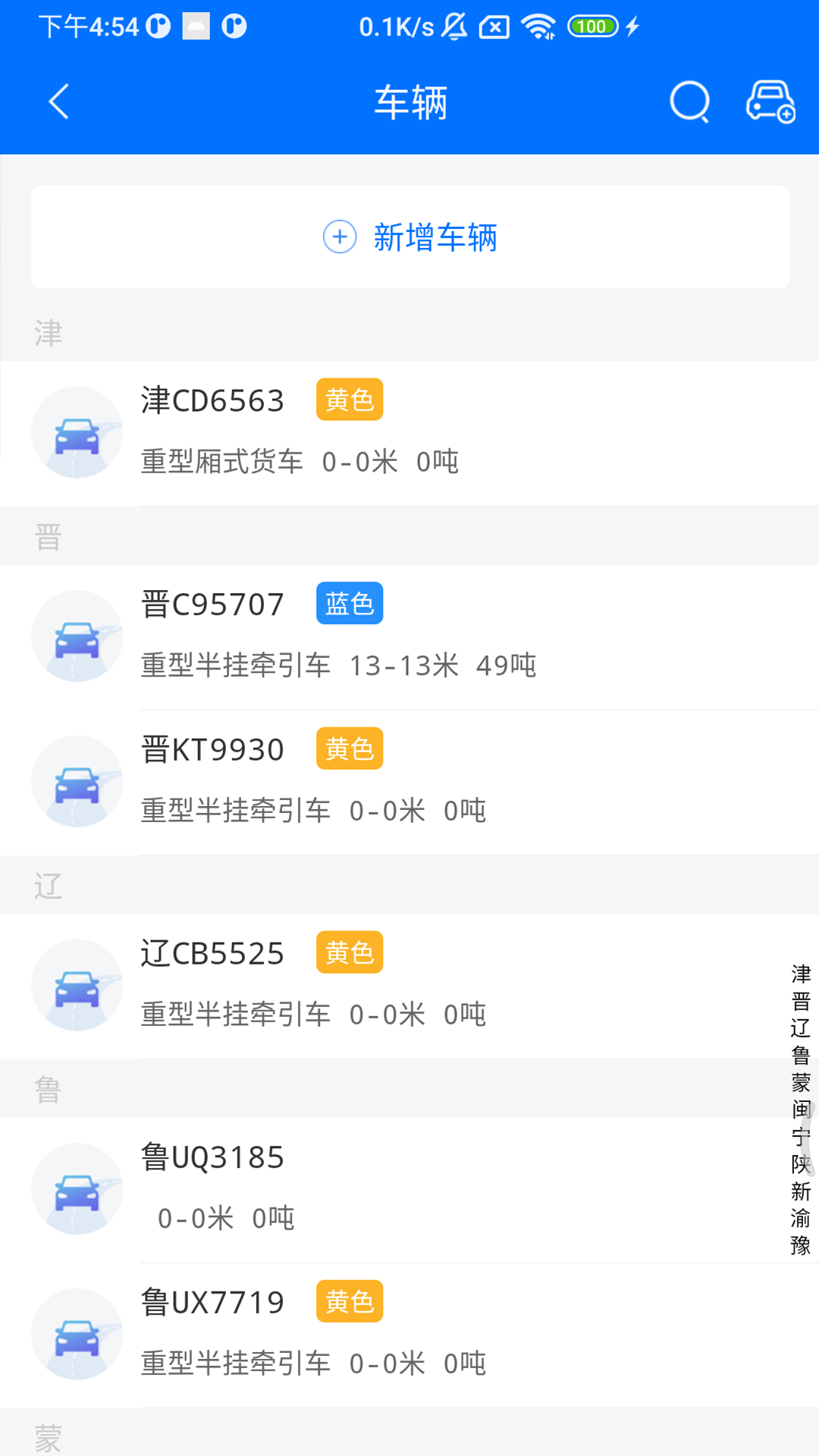This screenshot has height=1456, width=819.
Task: Select vehicle 晋KT9930
Action: pos(409,782)
